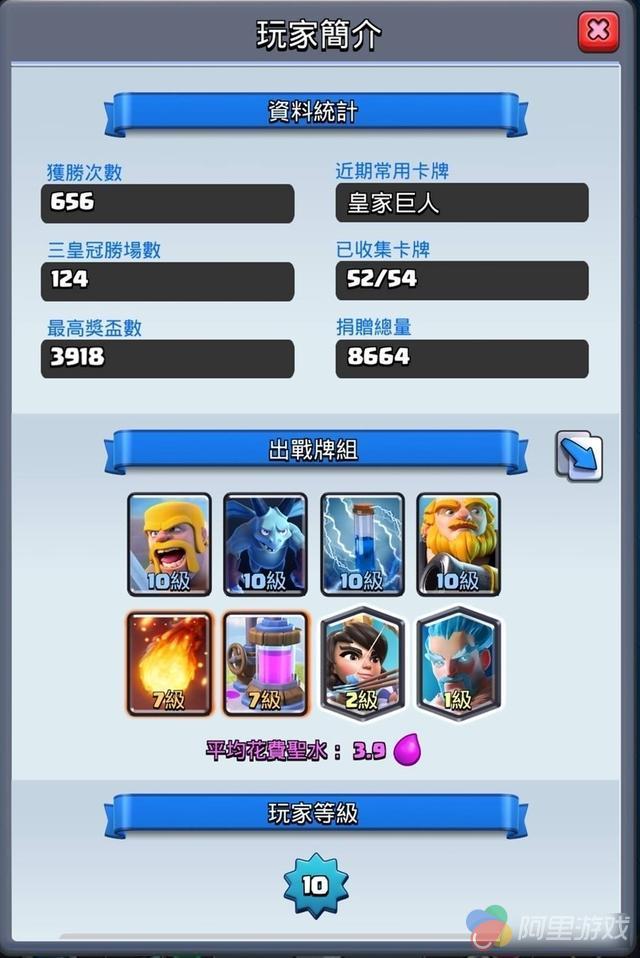Open the Ice Wizard card
This screenshot has width=640, height=958.
(458, 663)
